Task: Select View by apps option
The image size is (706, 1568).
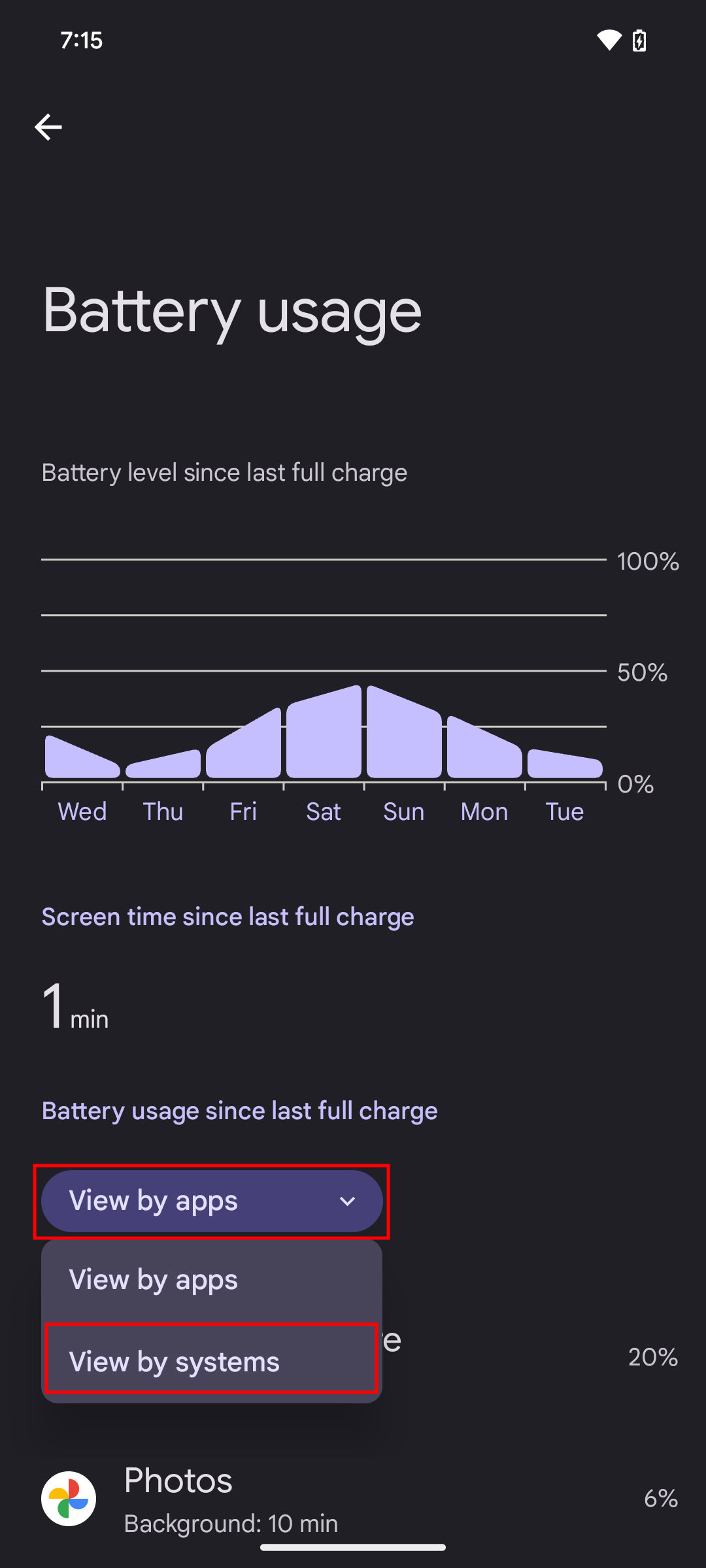Action: pos(211,1279)
